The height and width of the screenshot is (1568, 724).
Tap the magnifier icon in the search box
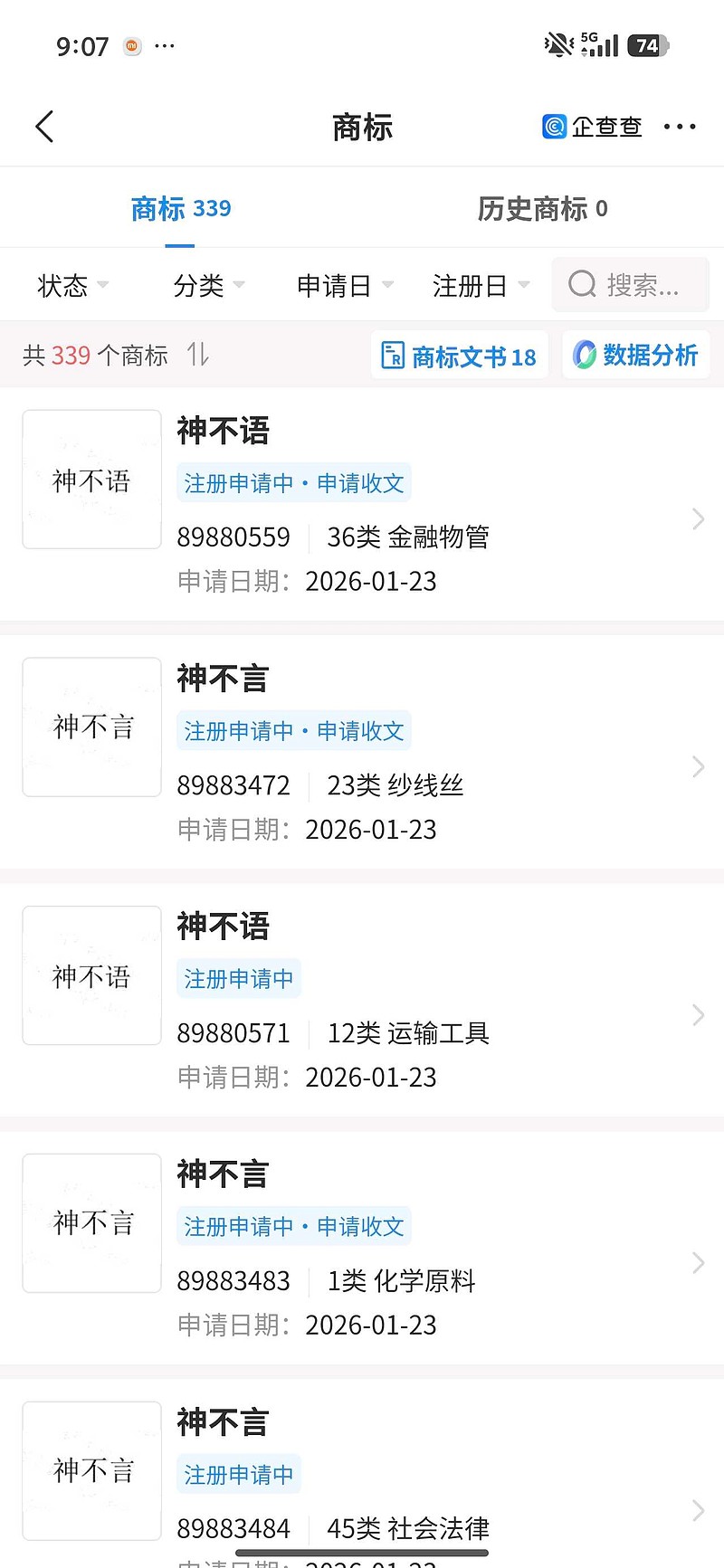pyautogui.click(x=580, y=284)
